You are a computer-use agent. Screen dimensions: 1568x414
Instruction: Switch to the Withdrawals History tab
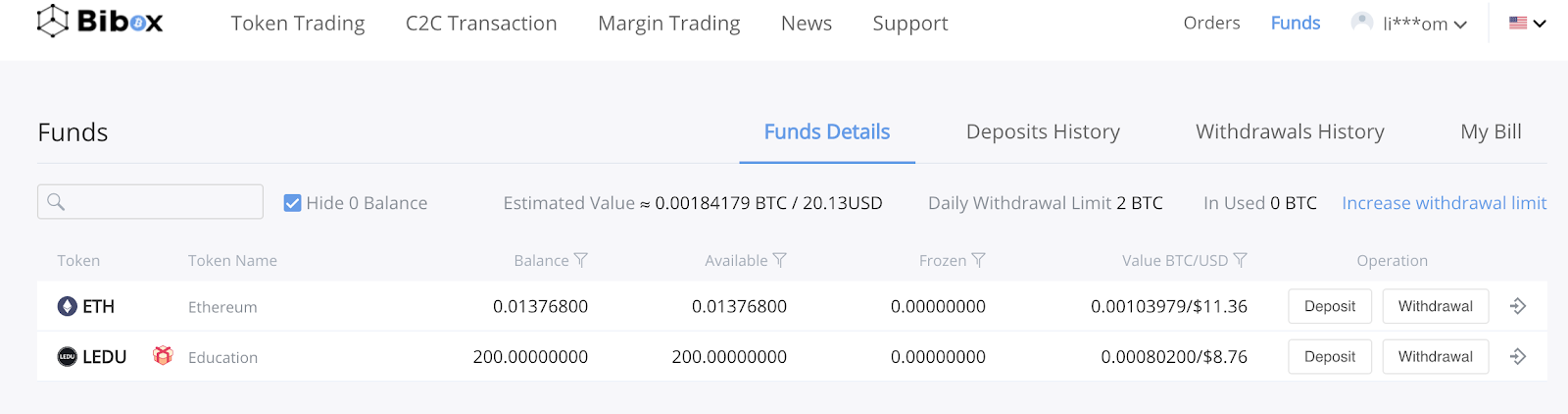1290,131
